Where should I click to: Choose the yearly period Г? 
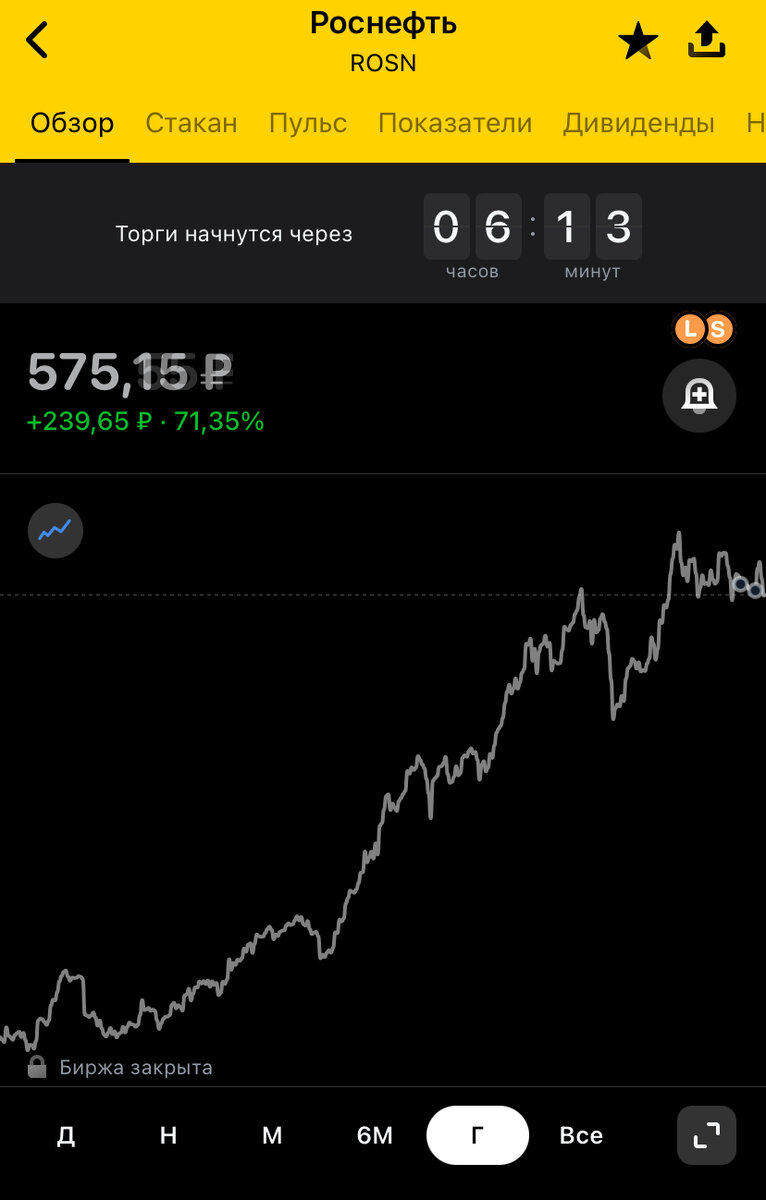pos(477,1136)
